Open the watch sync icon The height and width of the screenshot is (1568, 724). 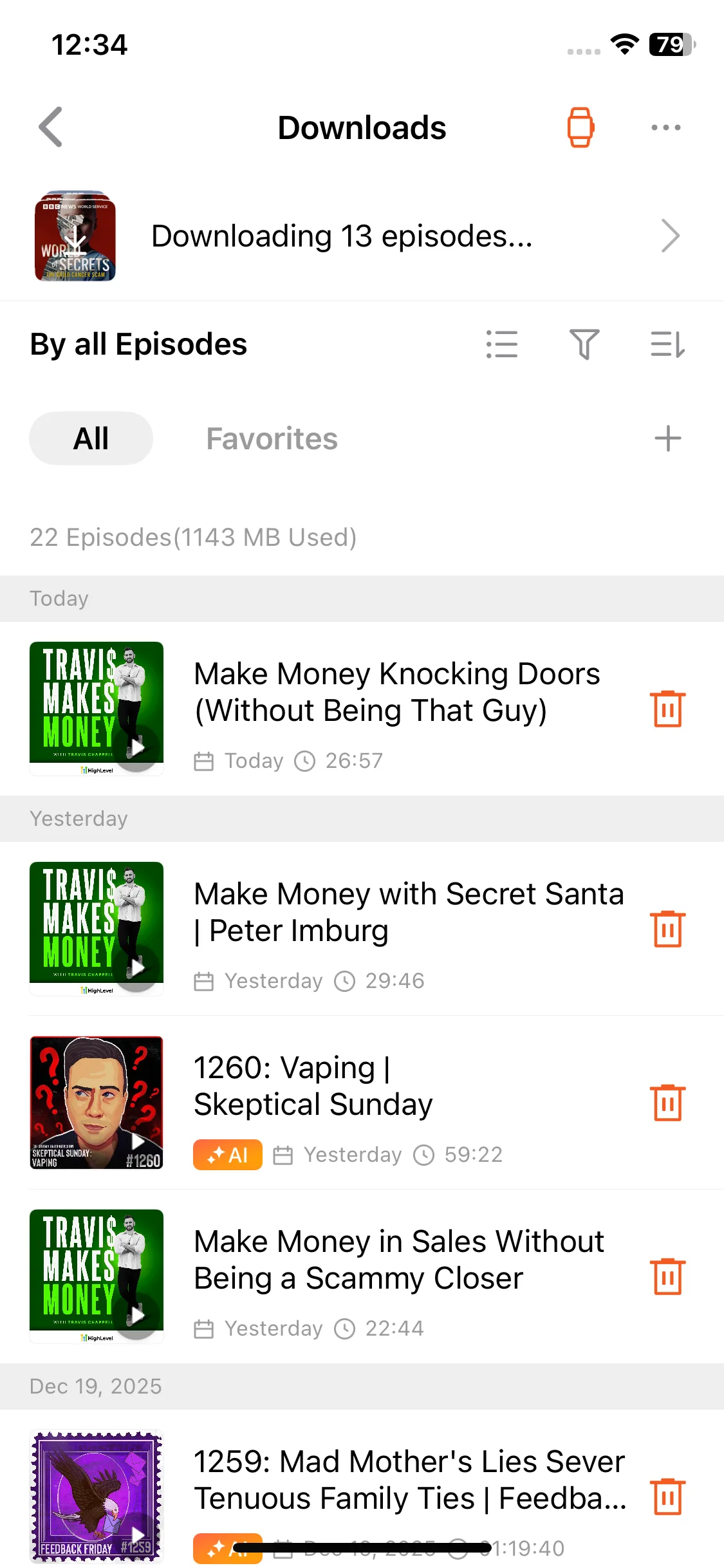pos(580,127)
